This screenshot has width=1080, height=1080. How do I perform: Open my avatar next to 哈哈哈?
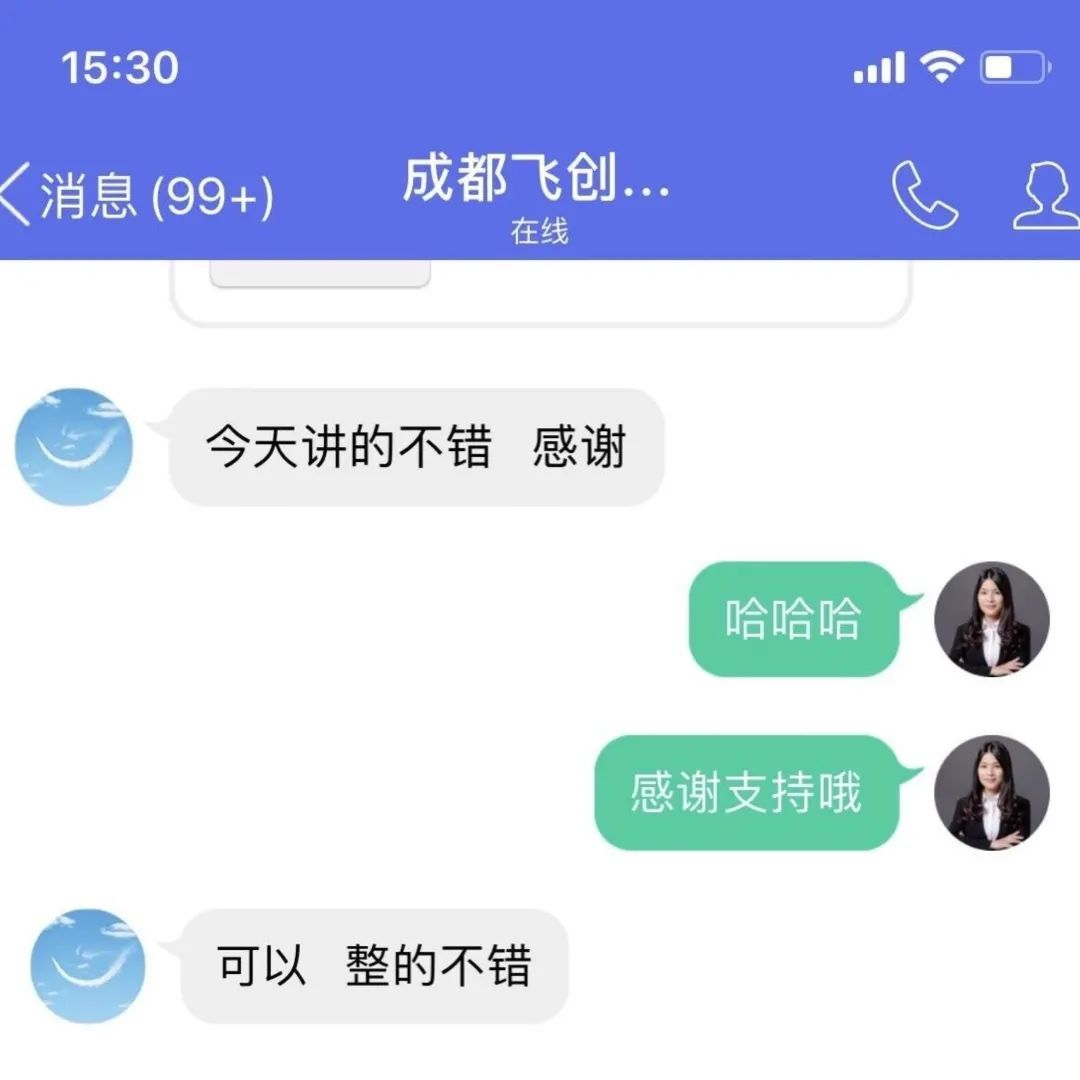point(991,619)
